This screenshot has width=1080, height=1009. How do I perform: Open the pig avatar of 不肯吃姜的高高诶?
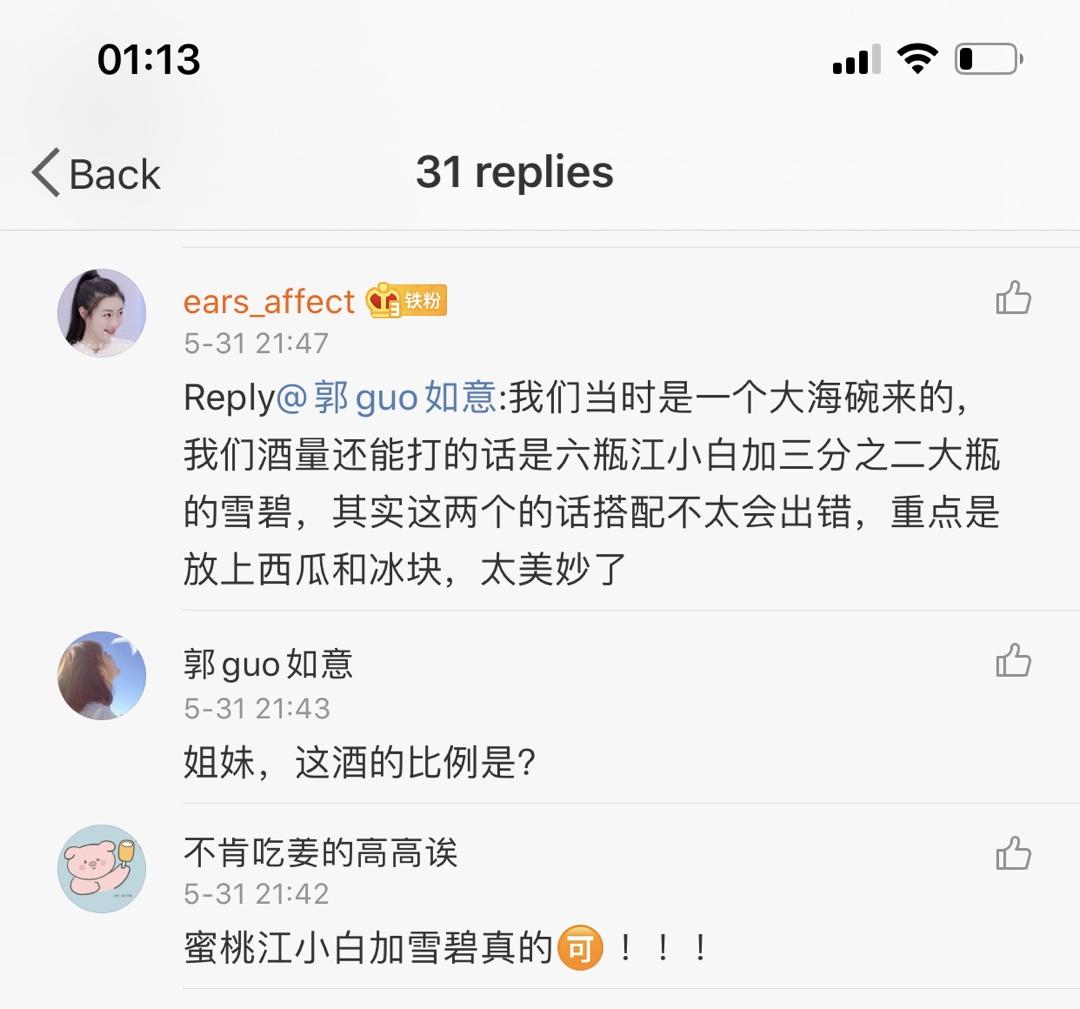pyautogui.click(x=102, y=868)
